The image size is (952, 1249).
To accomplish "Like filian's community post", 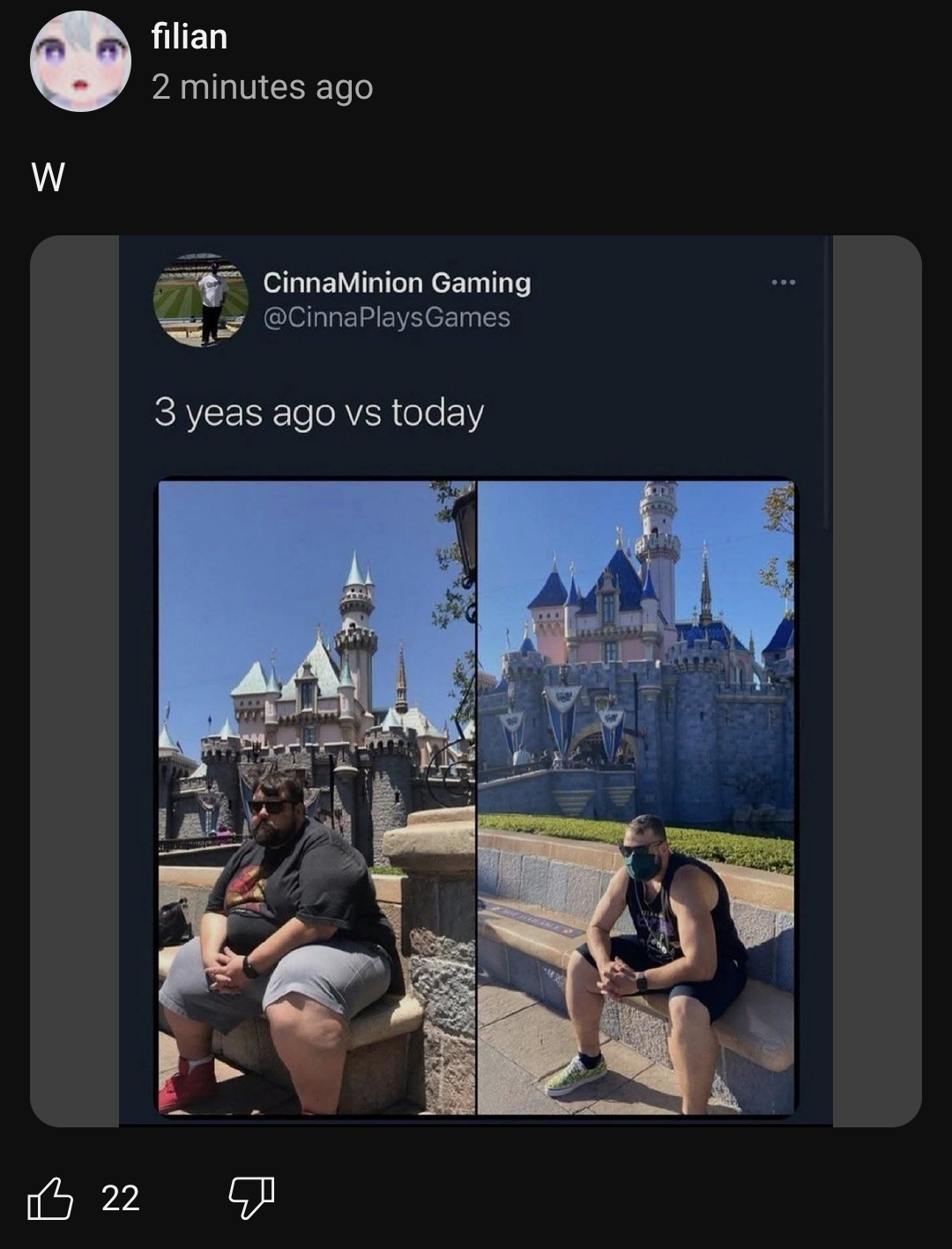I will point(50,1198).
